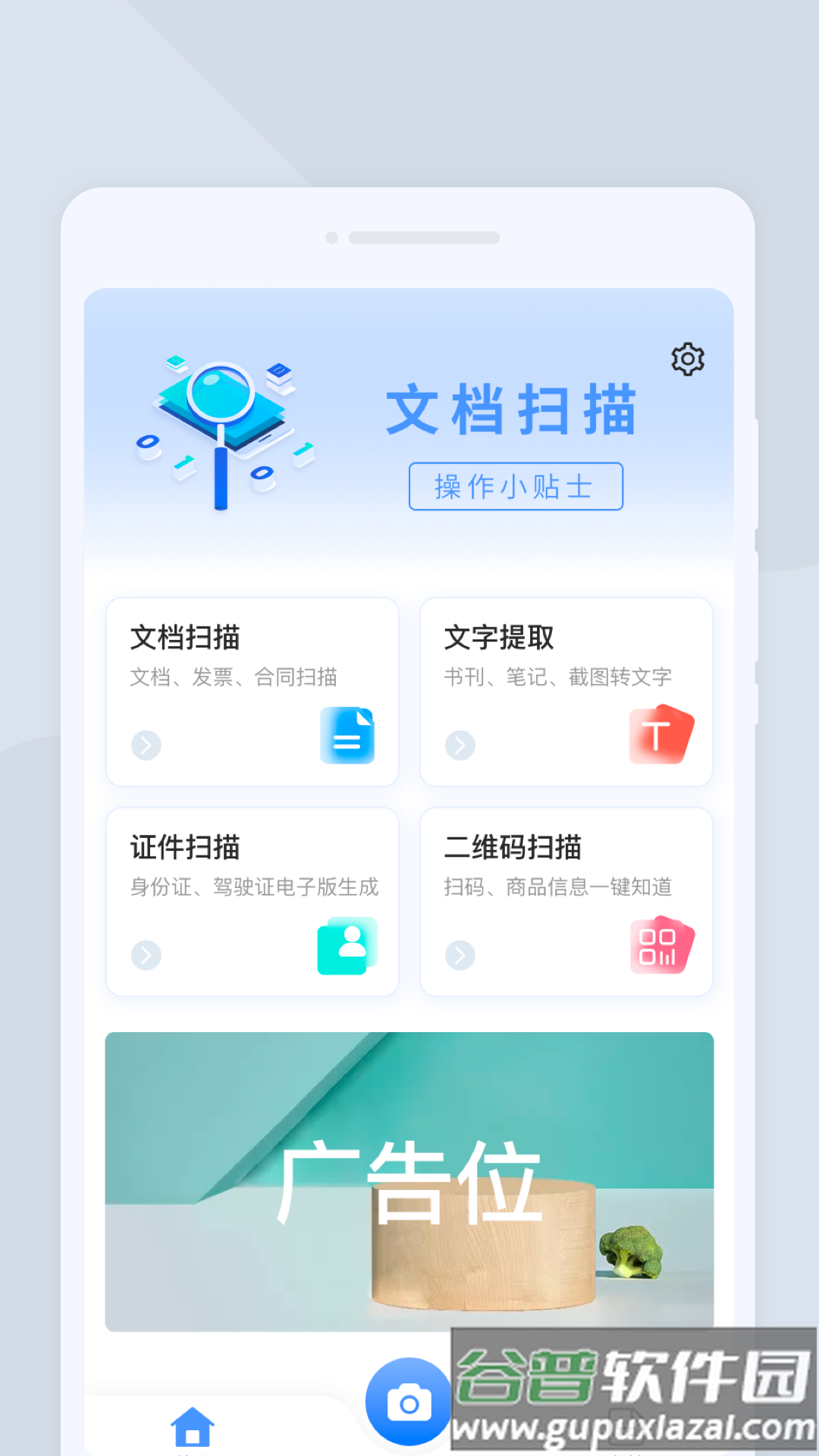The width and height of the screenshot is (819, 1456).
Task: Open the settings gear icon
Action: point(687,359)
